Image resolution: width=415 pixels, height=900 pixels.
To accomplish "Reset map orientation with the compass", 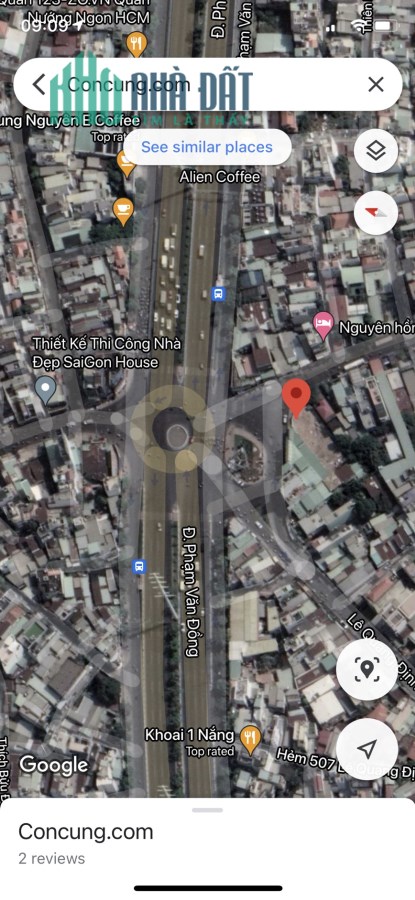I will coord(376,212).
